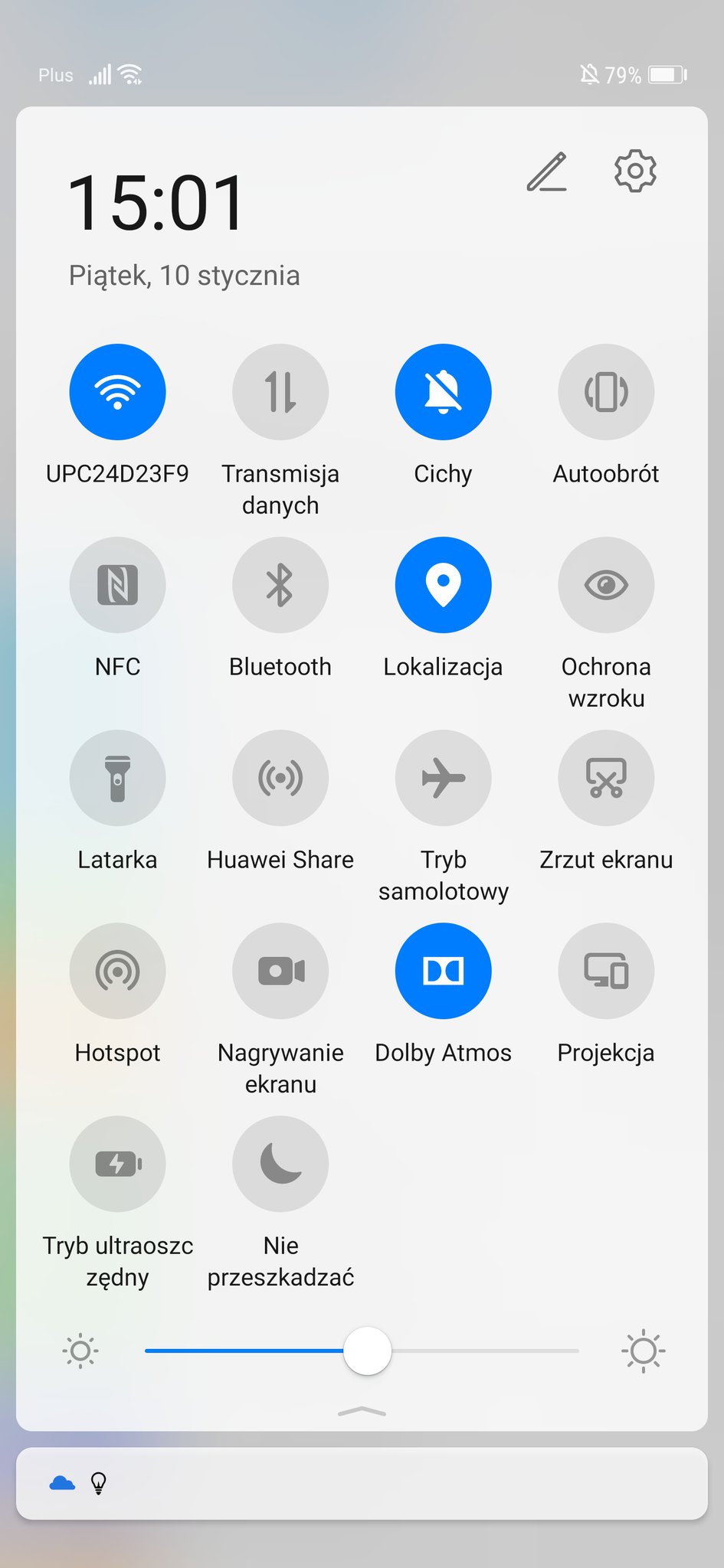Turn on Tryb samolotowy airplane mode
The height and width of the screenshot is (1568, 724).
(443, 778)
